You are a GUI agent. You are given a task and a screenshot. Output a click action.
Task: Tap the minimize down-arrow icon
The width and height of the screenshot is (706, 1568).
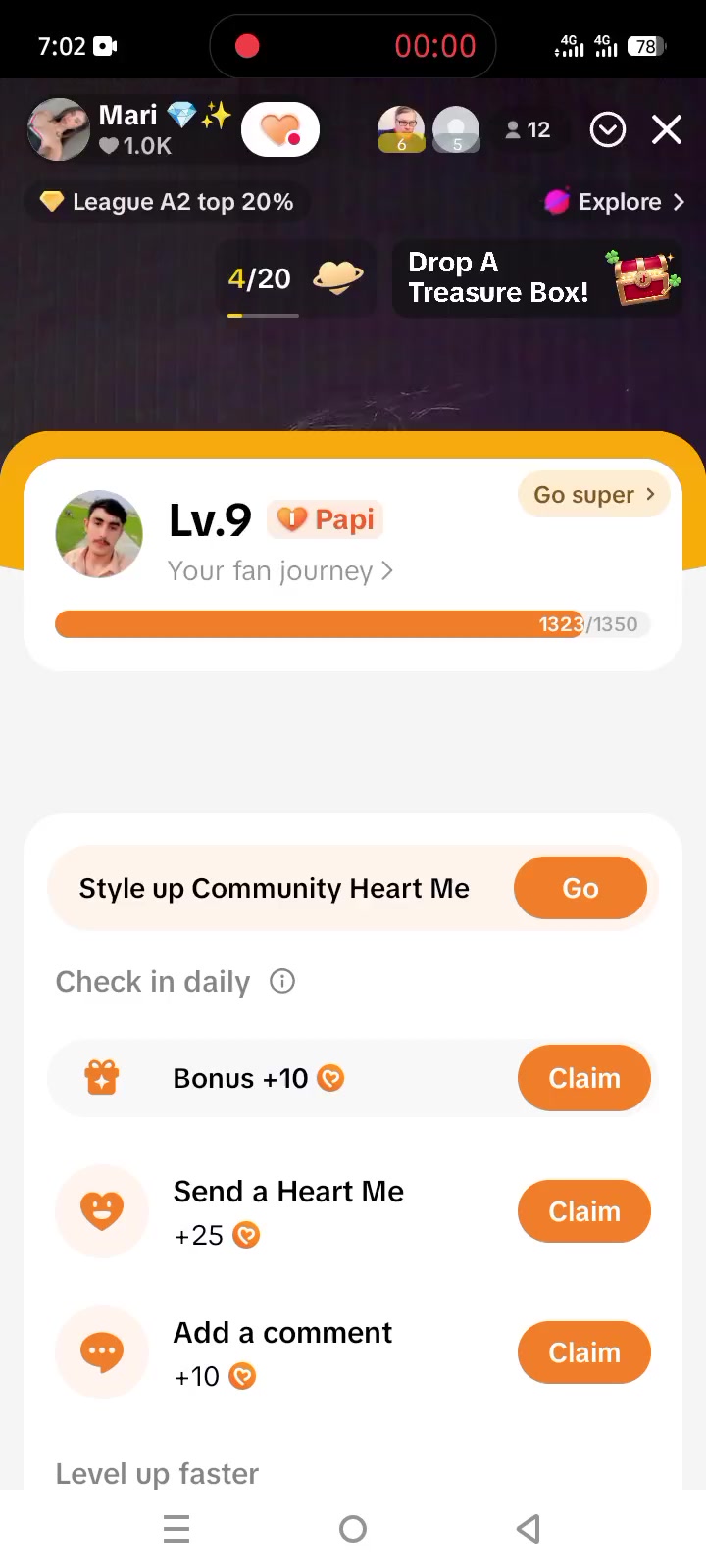pos(608,129)
